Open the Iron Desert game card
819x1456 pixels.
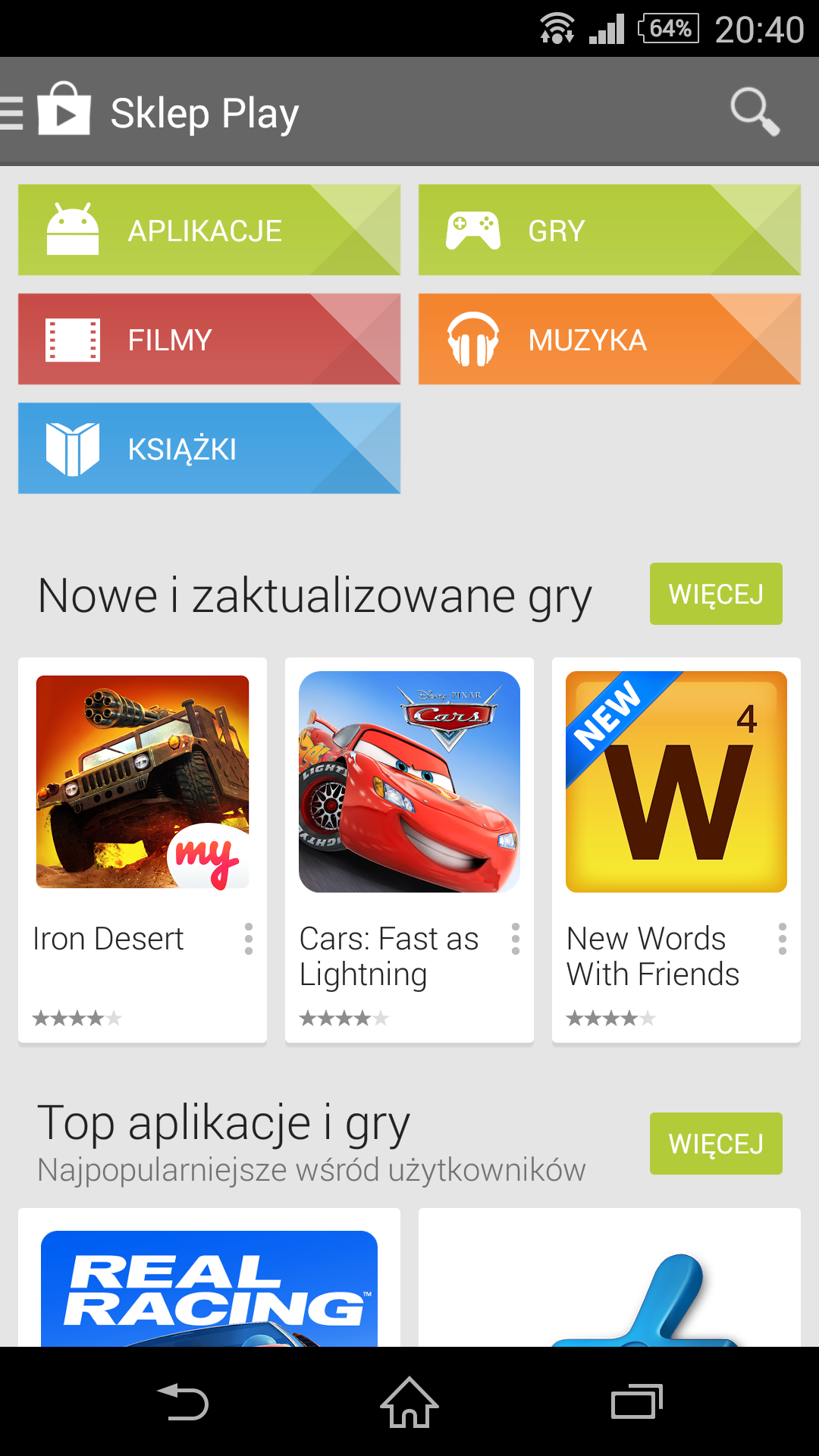(143, 850)
